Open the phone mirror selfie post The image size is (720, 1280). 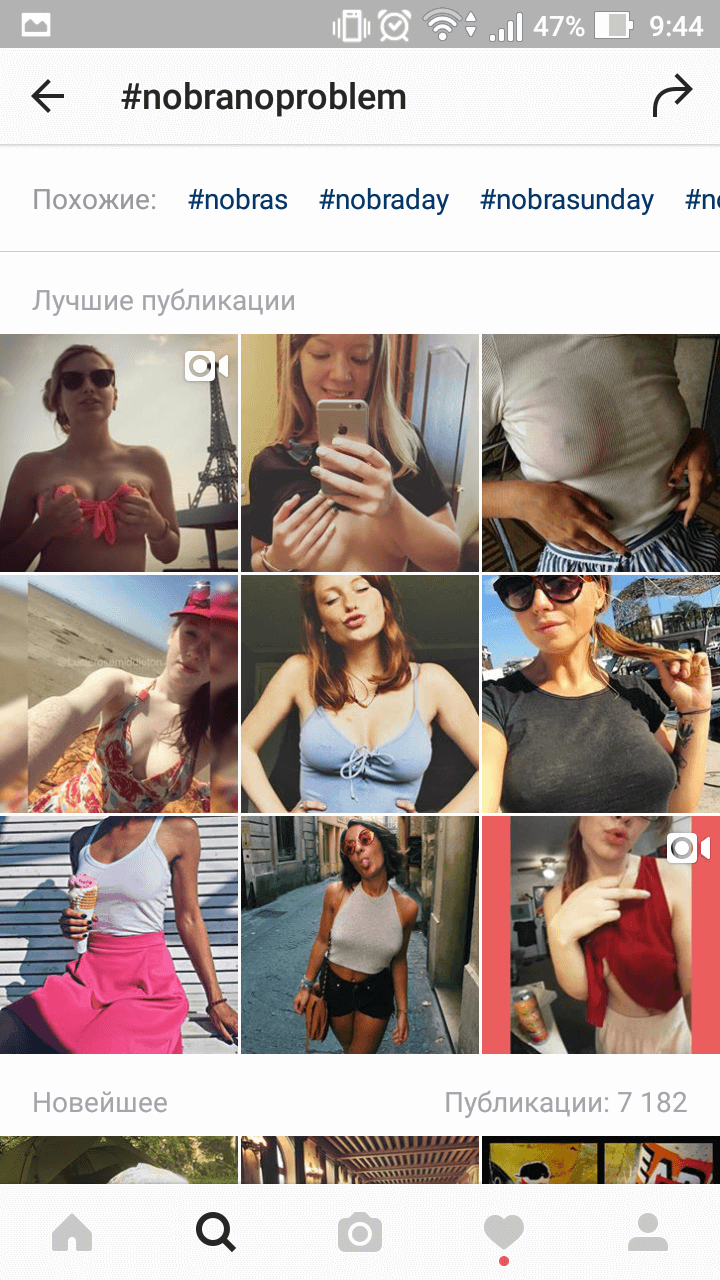coord(360,452)
